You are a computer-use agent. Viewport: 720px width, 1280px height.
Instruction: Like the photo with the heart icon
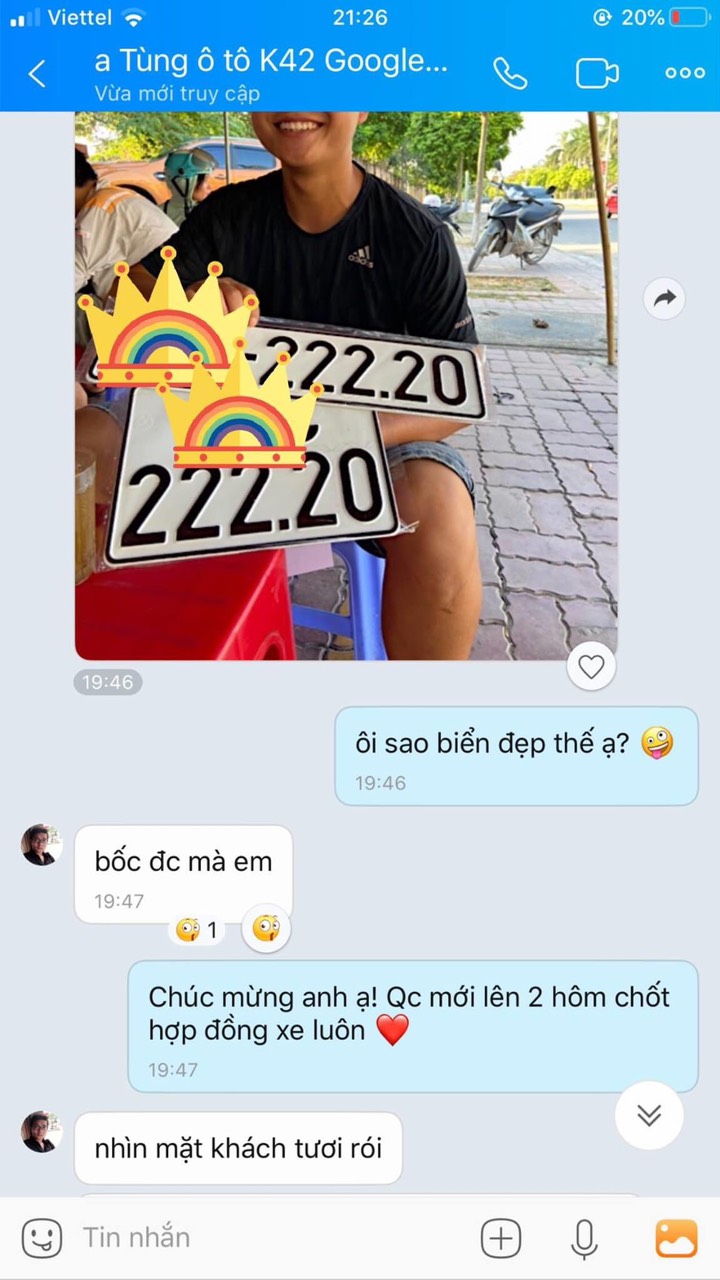591,667
